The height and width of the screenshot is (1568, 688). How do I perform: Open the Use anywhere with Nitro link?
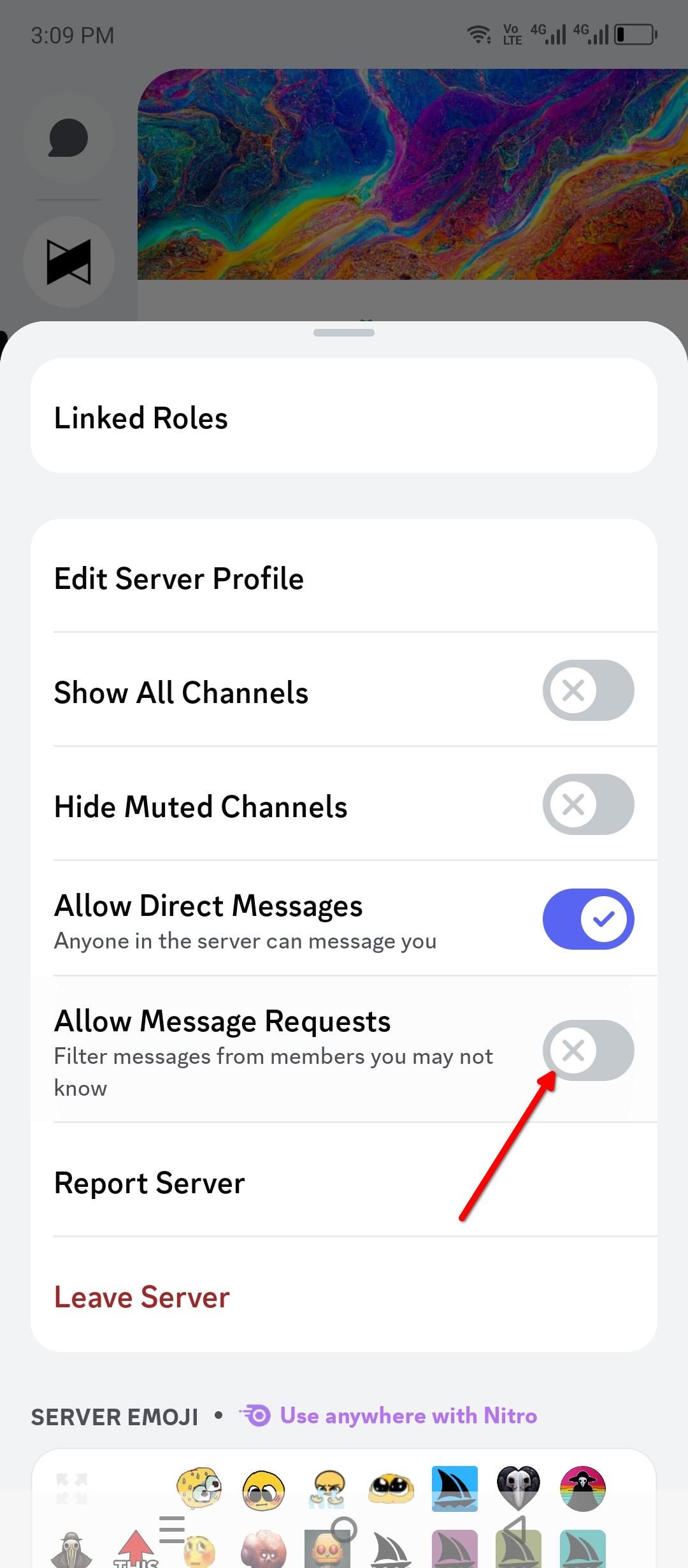(408, 1416)
